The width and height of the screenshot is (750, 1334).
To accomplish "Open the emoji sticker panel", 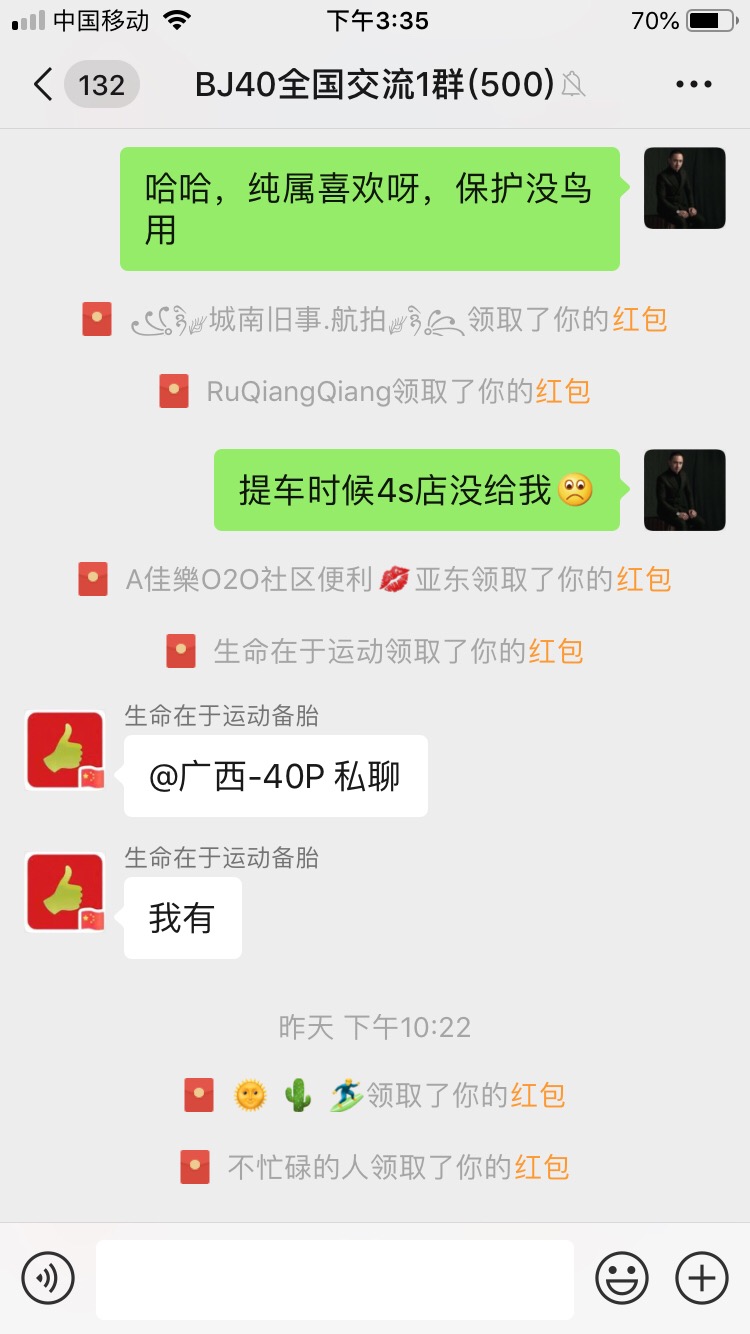I will pyautogui.click(x=621, y=1278).
